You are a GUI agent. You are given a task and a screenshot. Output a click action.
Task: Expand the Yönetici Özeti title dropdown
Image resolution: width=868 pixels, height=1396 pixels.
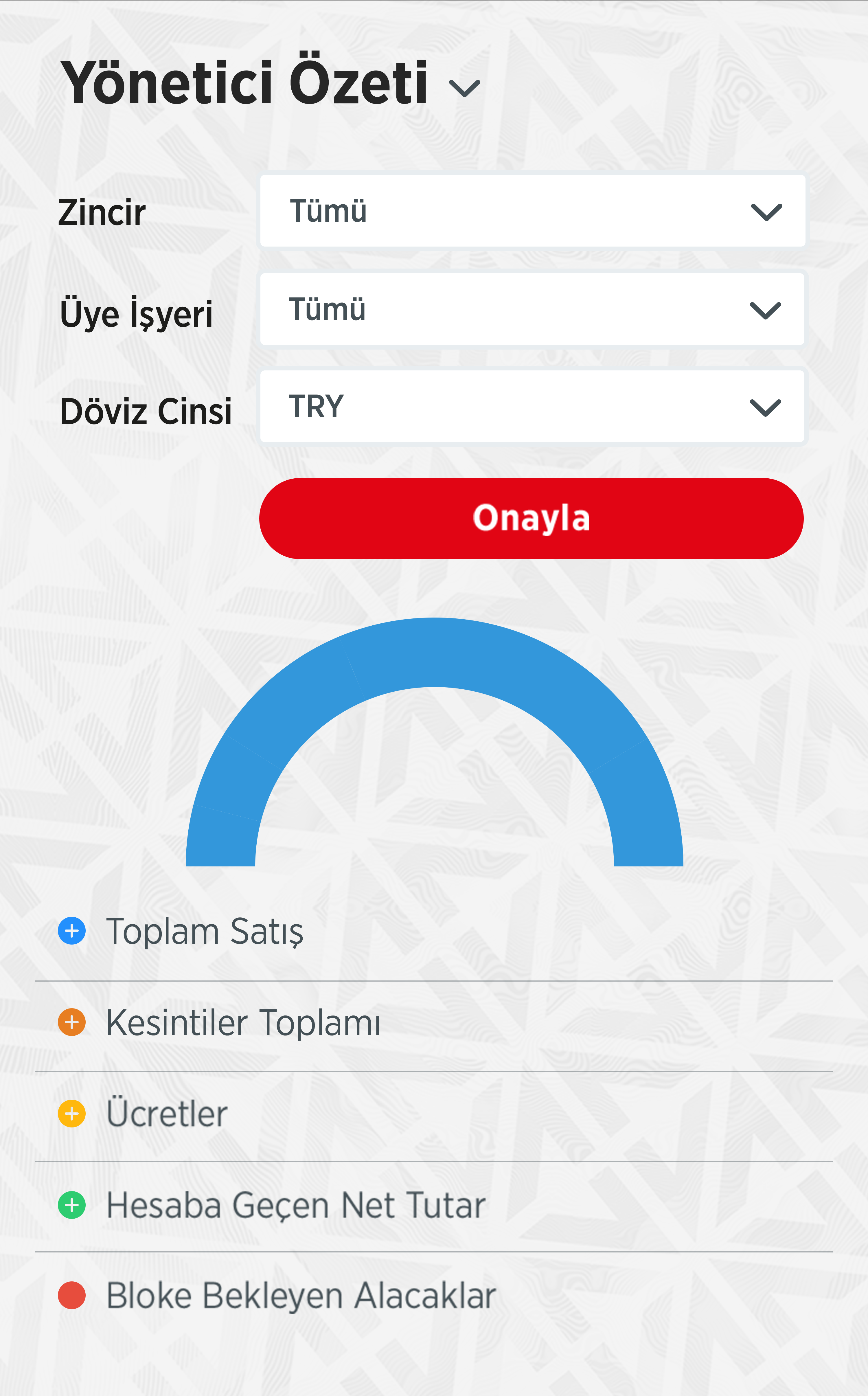[464, 88]
